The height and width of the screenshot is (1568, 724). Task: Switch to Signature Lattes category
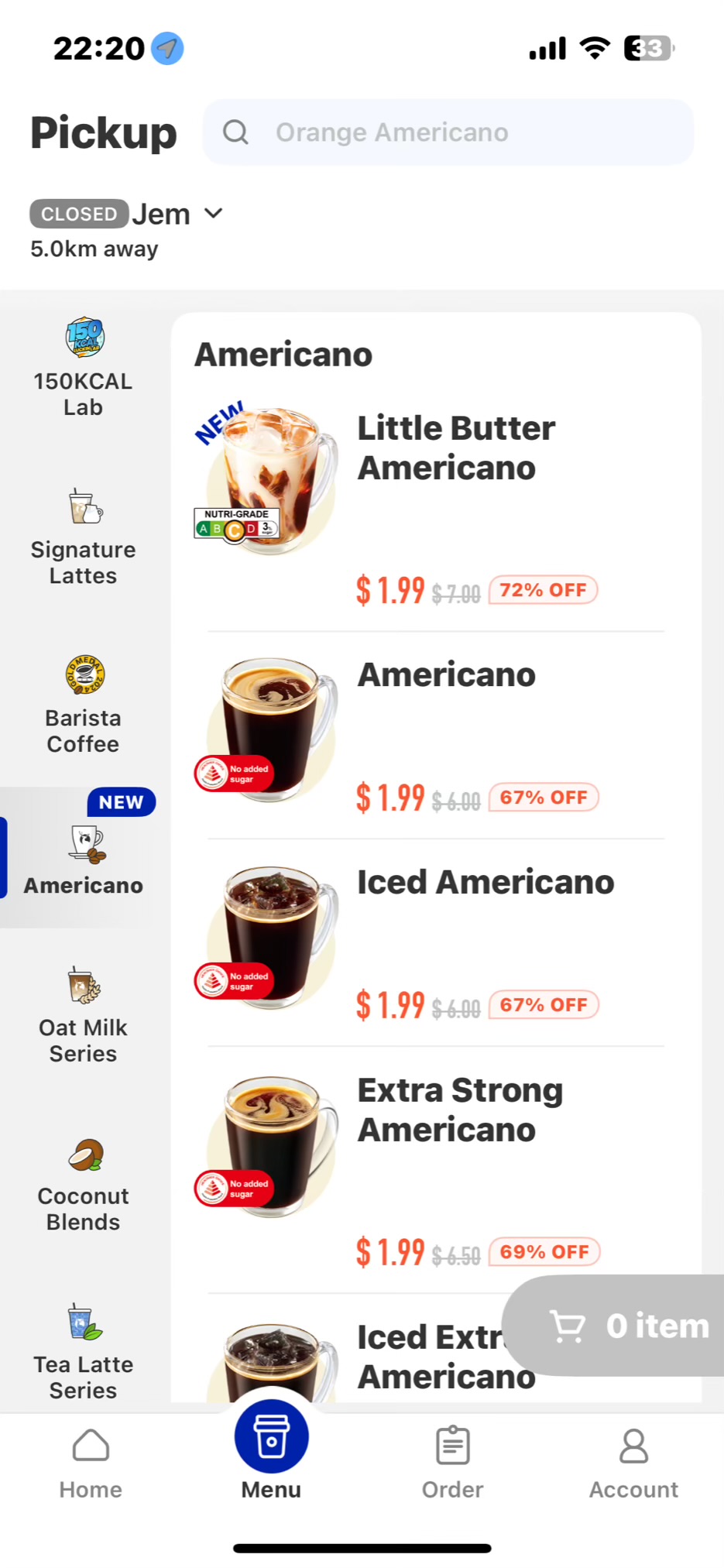point(84,537)
